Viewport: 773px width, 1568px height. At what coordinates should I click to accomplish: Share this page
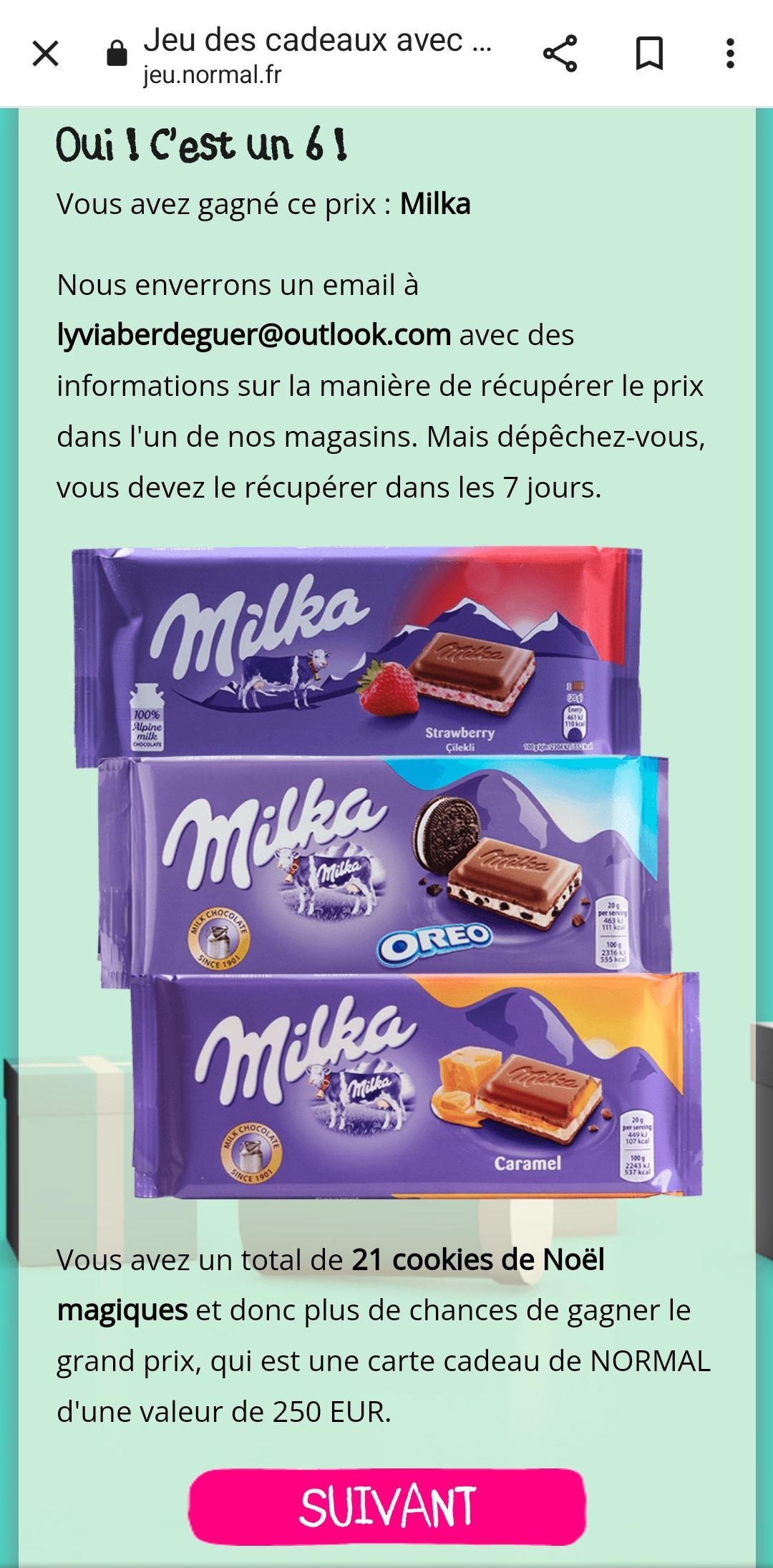(x=560, y=54)
